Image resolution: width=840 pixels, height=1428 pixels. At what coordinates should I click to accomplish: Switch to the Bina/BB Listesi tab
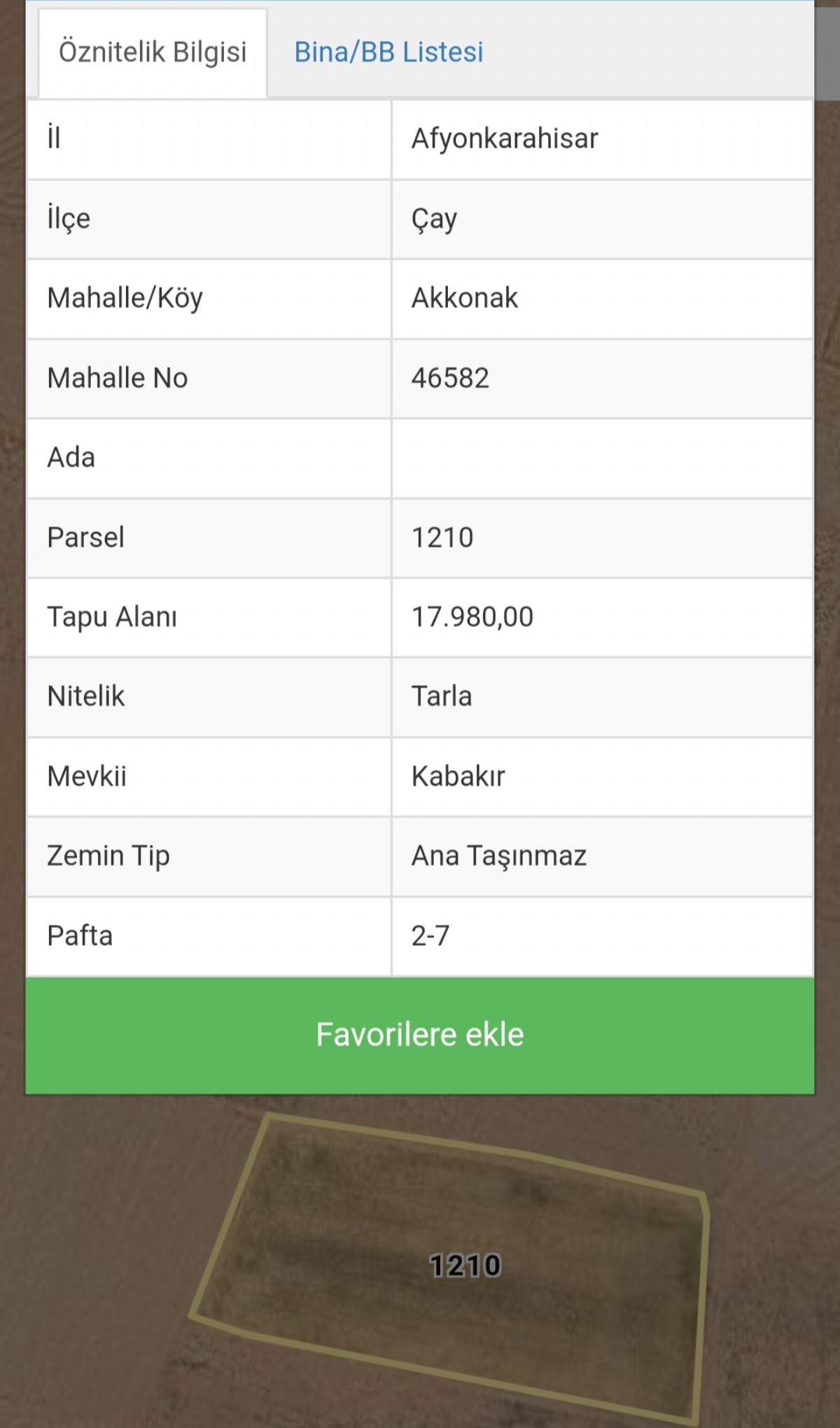click(x=388, y=52)
